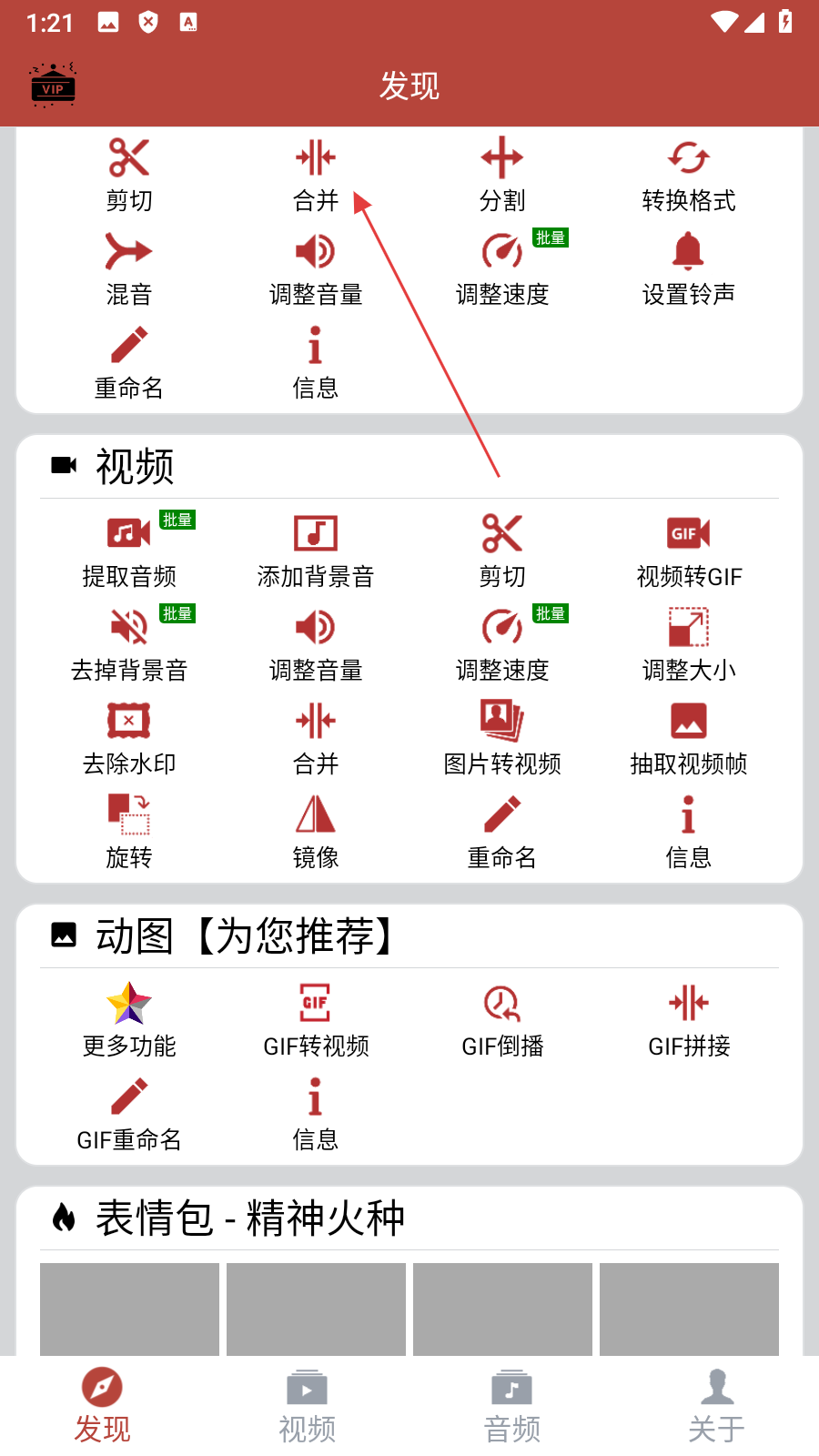
Task: Open 调整大小 video resize tool
Action: (x=688, y=644)
